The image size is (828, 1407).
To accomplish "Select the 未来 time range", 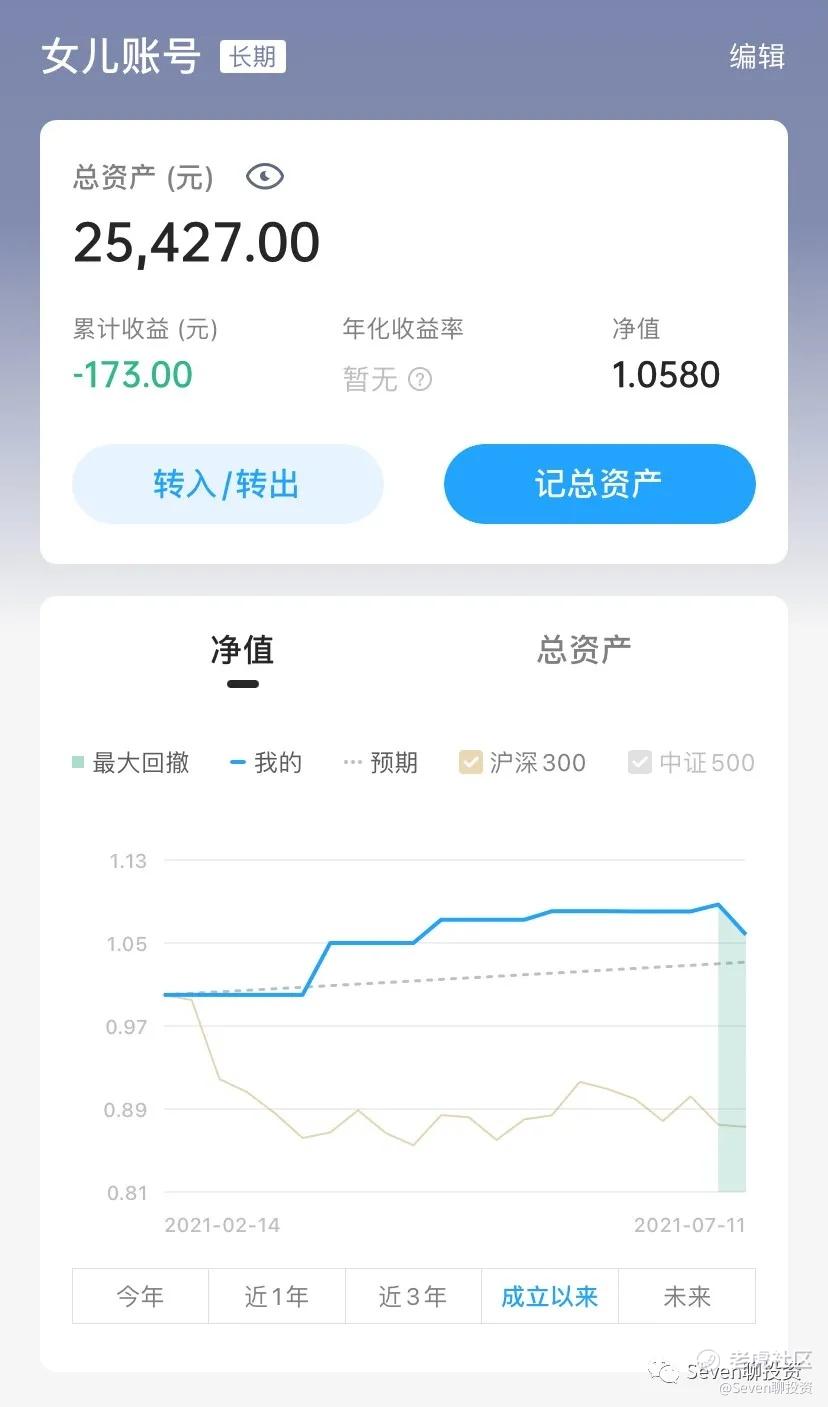I will click(x=687, y=1297).
